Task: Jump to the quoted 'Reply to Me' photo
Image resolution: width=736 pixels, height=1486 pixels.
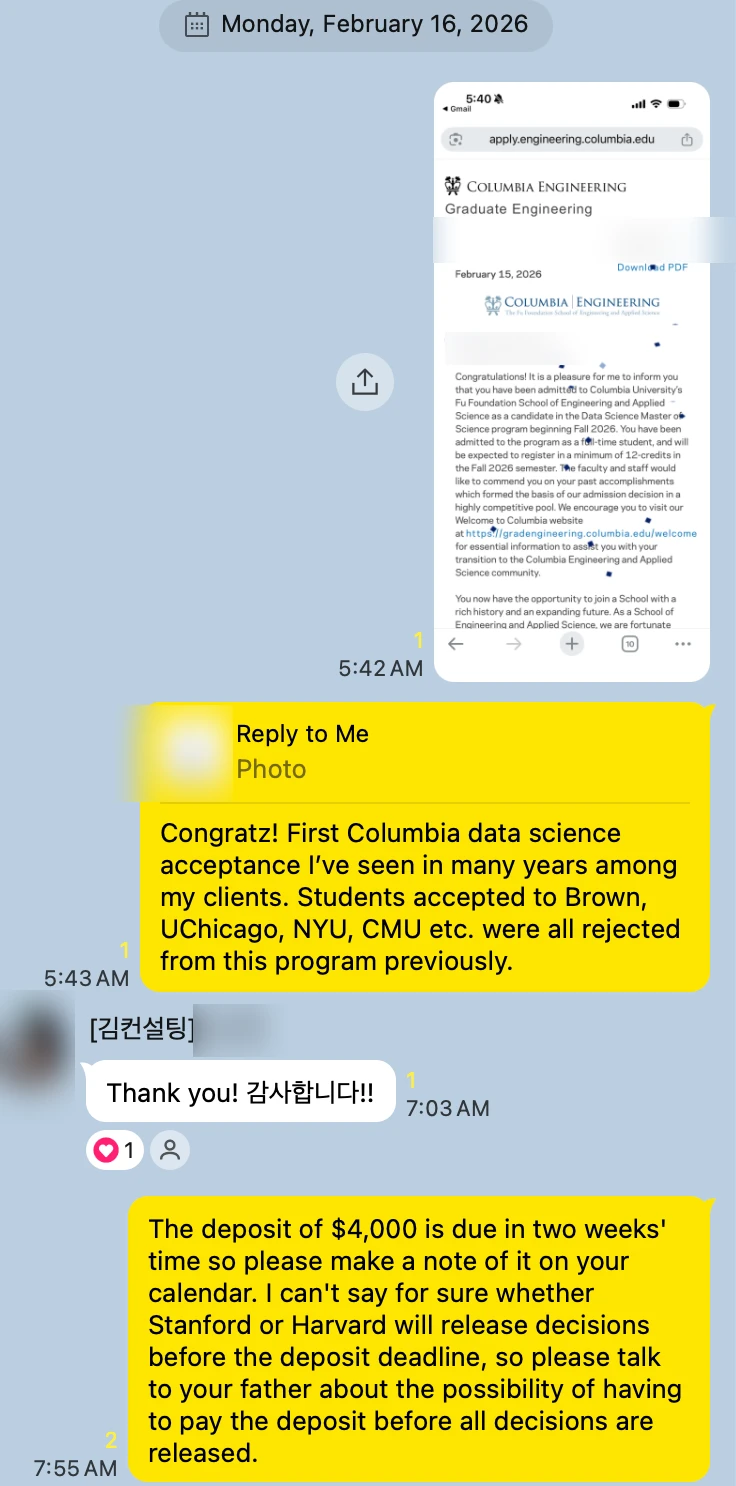Action: pos(424,752)
